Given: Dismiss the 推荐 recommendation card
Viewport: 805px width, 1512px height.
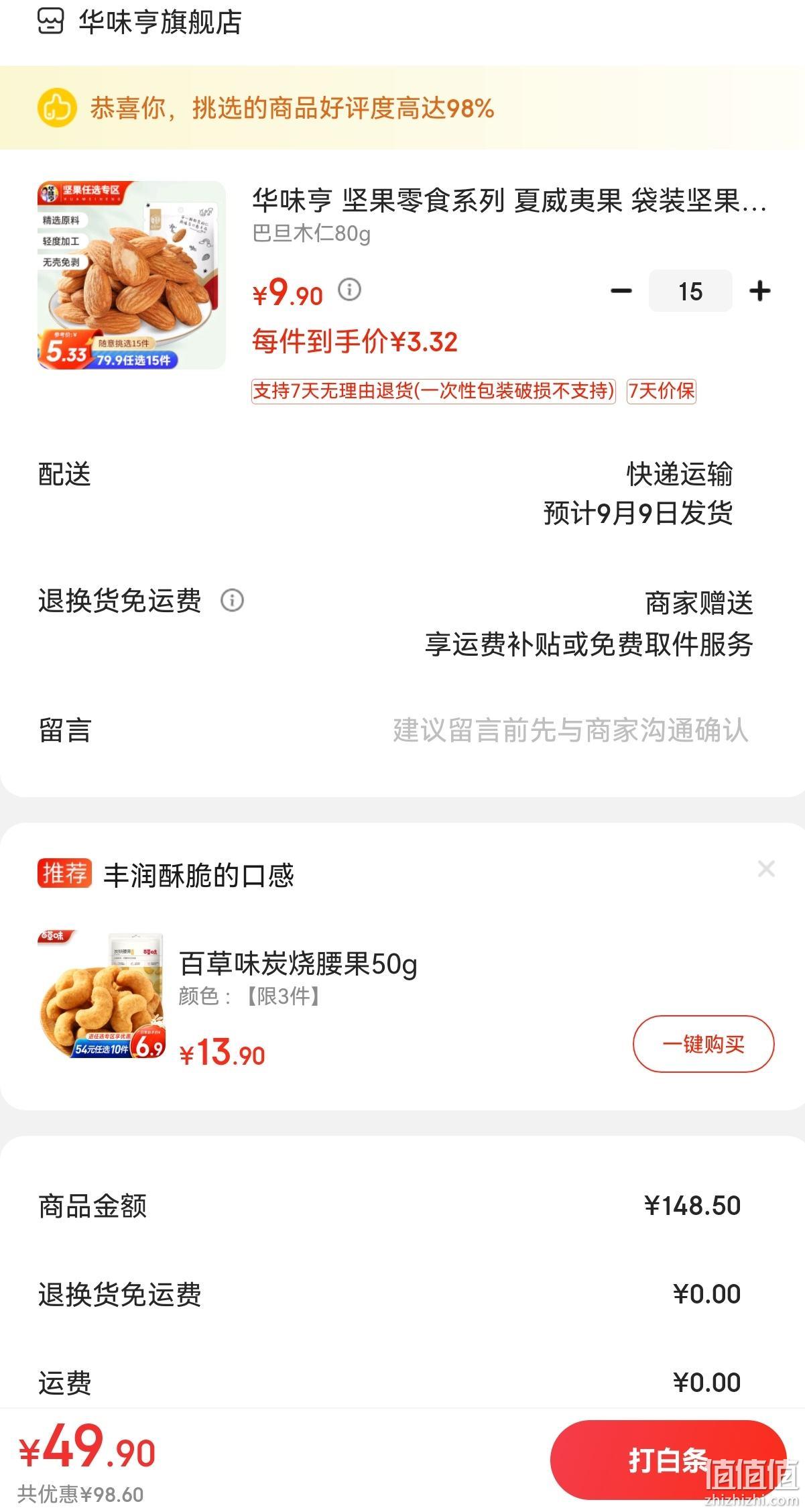Looking at the screenshot, I should pyautogui.click(x=766, y=869).
